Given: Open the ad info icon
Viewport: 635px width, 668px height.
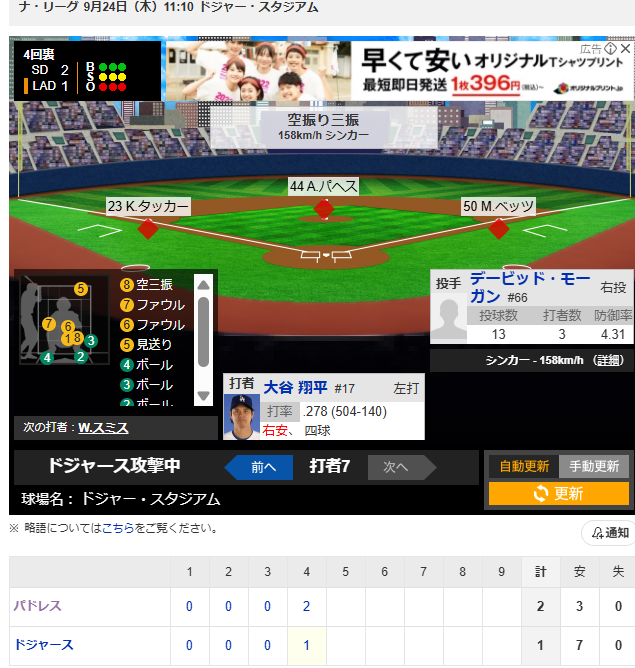Looking at the screenshot, I should (x=611, y=49).
